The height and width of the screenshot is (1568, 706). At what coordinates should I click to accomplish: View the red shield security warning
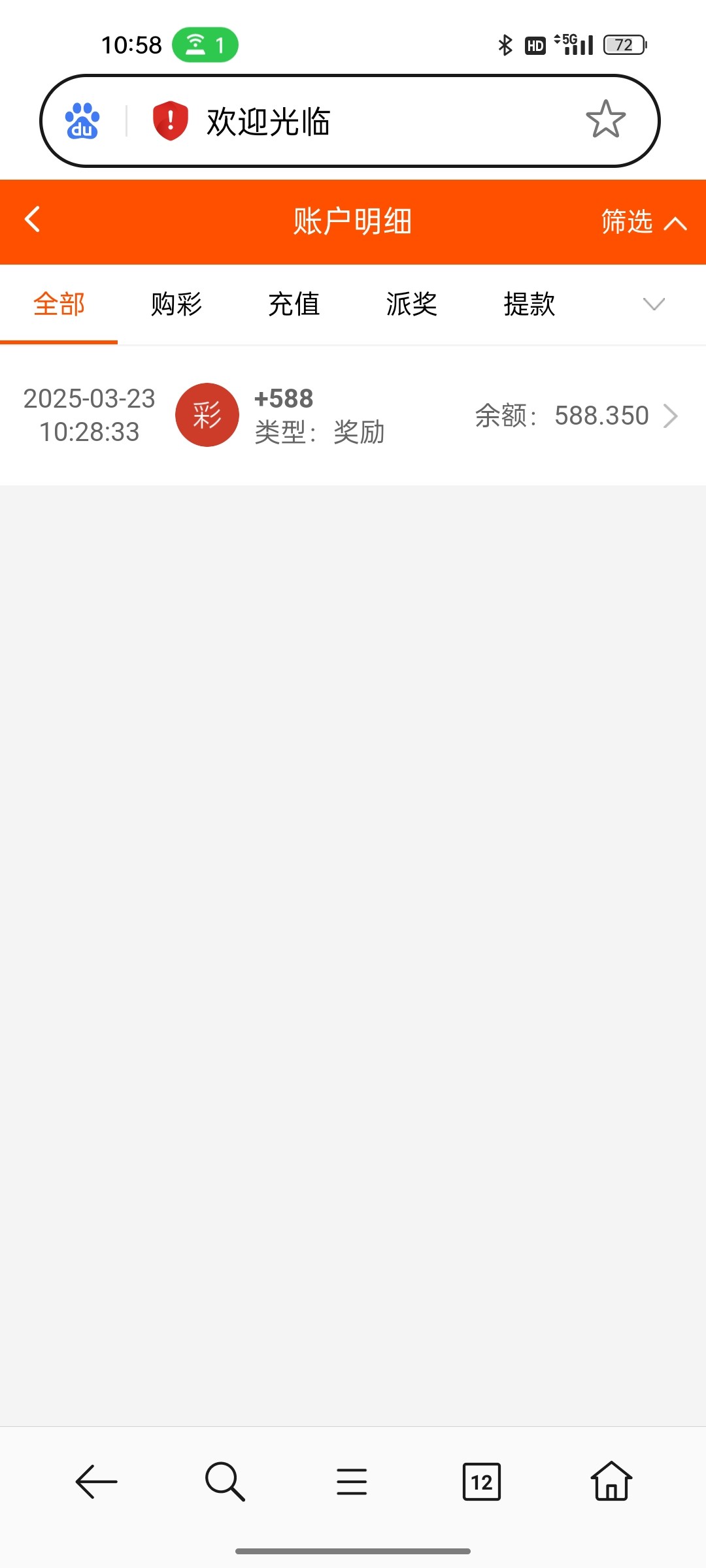[x=171, y=121]
